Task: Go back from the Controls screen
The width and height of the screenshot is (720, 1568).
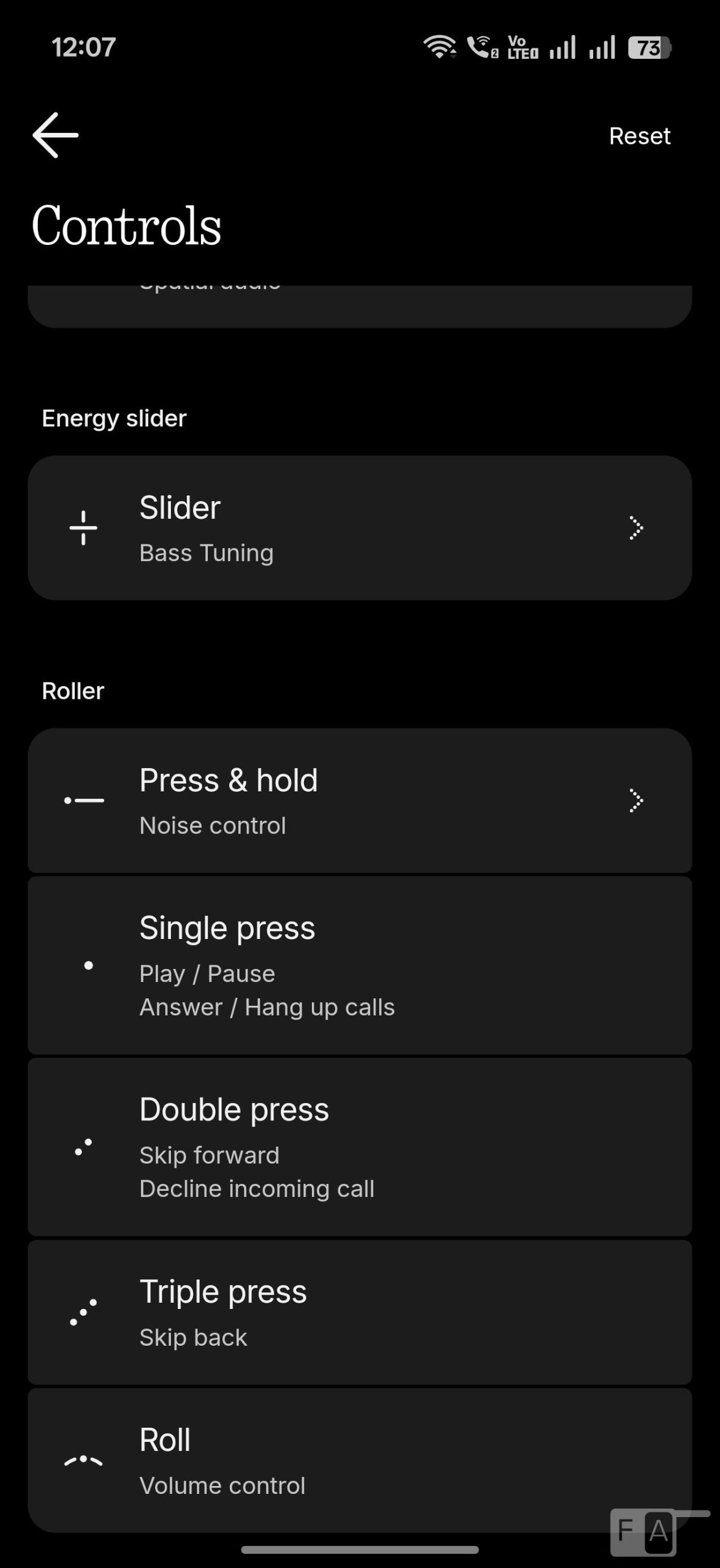Action: point(55,135)
